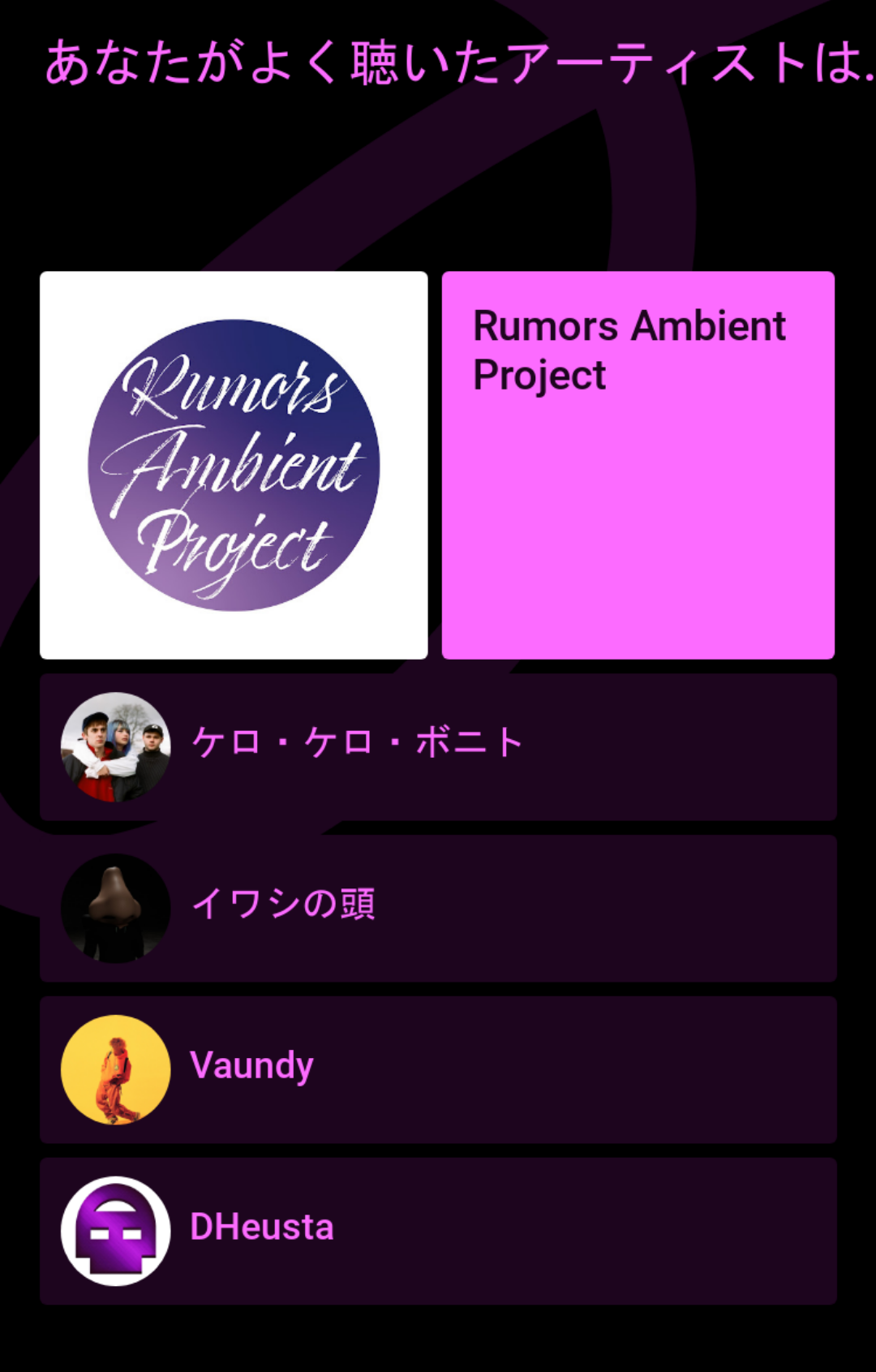The image size is (876, 1372).
Task: Select the ケロ・ケロ・ボニト artist row
Action: pos(438,746)
